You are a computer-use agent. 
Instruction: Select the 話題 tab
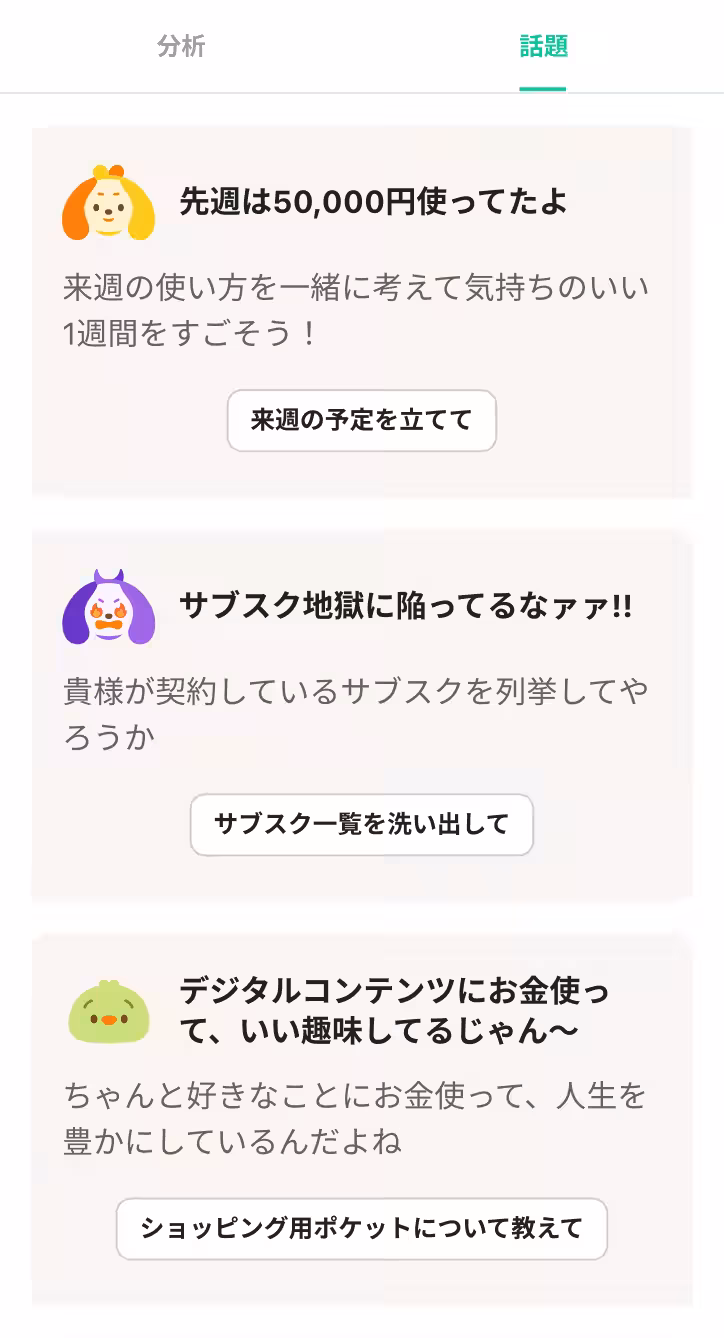(x=544, y=46)
